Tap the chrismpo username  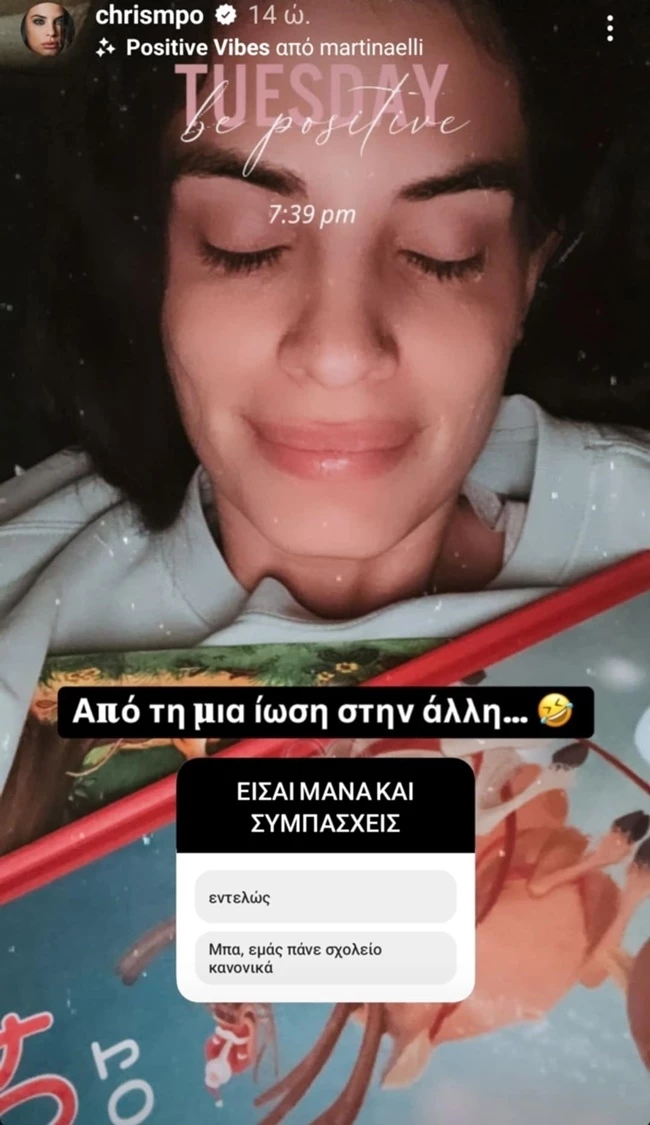[x=148, y=15]
